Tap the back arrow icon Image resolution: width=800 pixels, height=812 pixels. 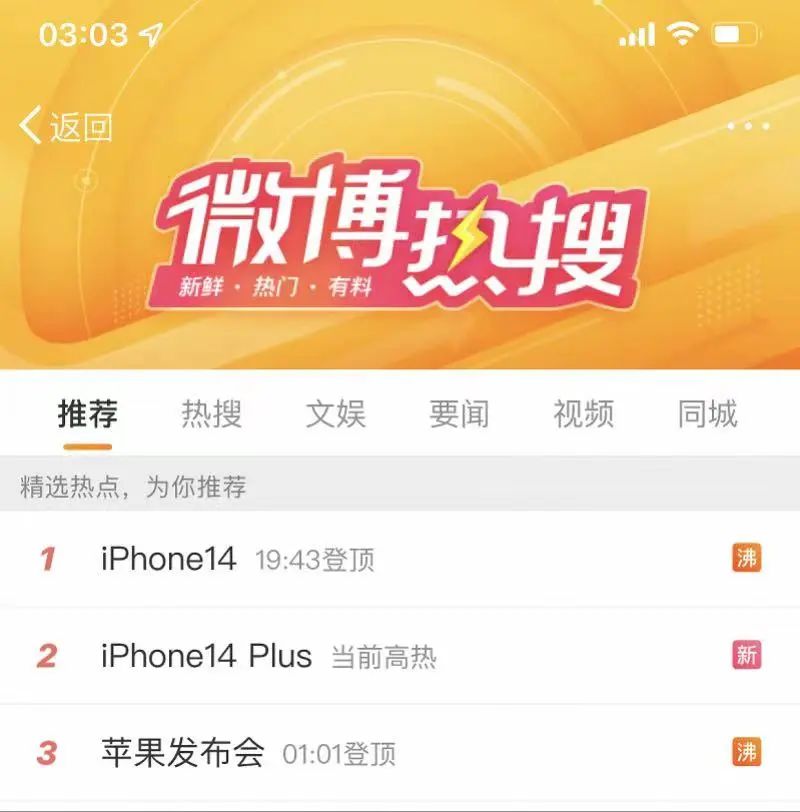click(30, 125)
